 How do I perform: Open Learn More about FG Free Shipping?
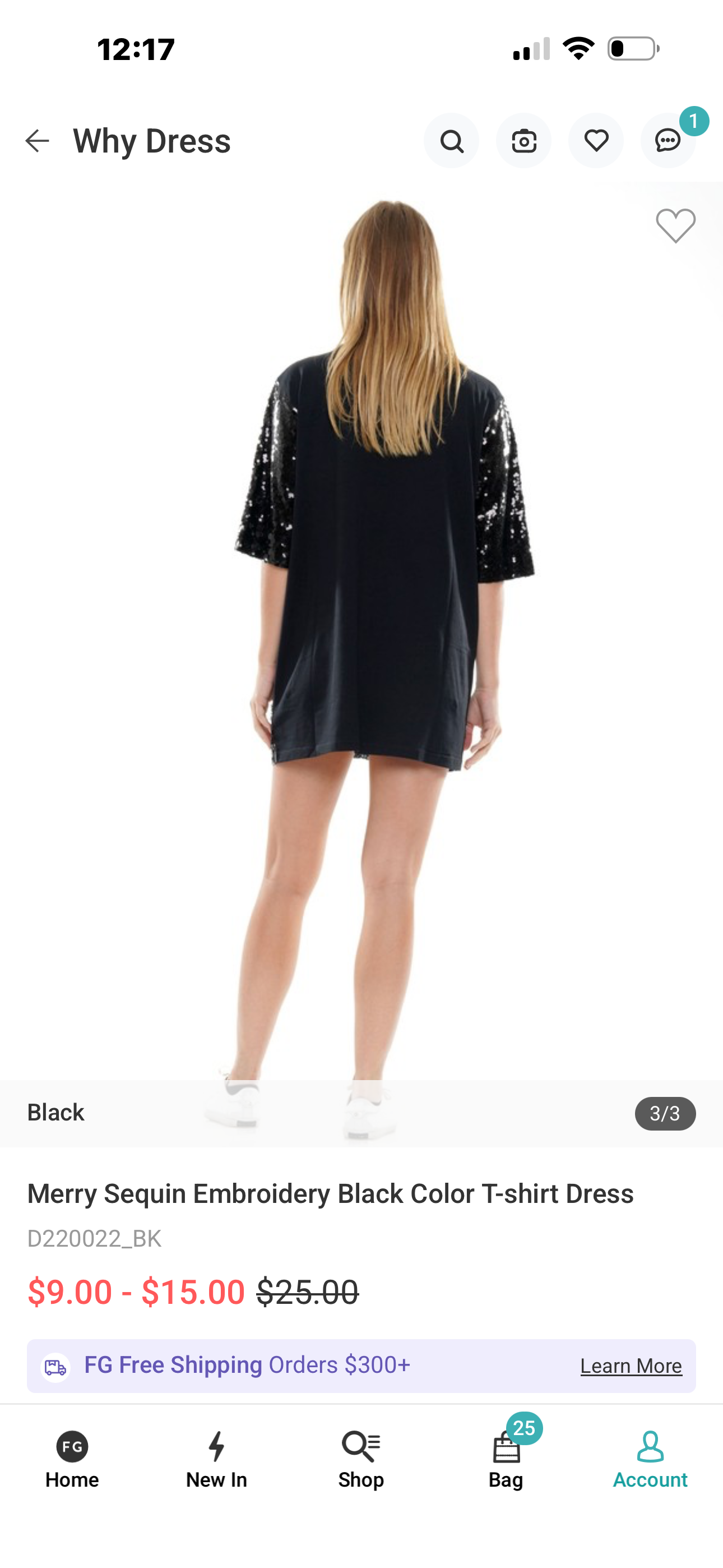coord(631,1366)
